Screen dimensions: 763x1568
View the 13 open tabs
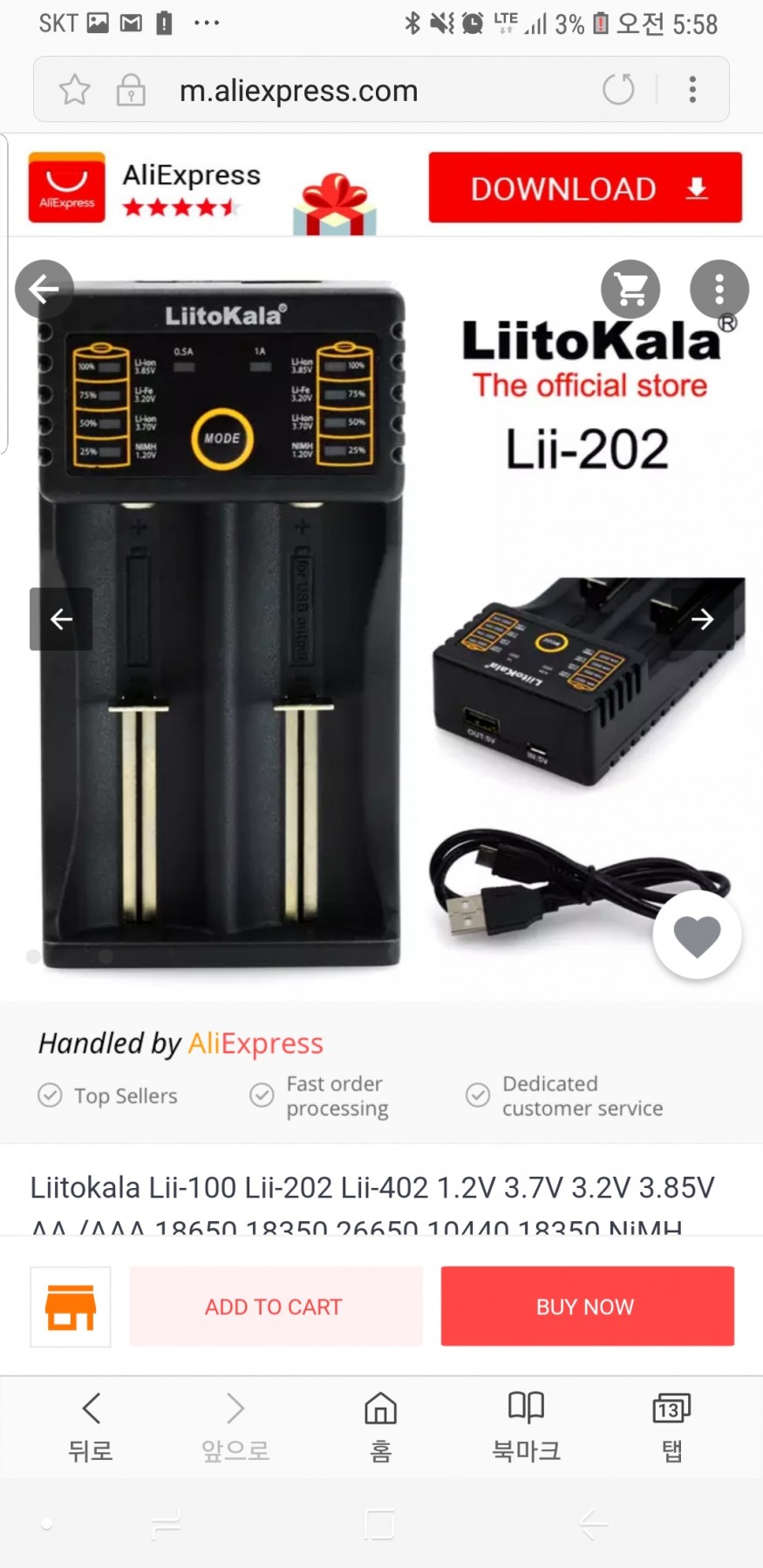671,1426
